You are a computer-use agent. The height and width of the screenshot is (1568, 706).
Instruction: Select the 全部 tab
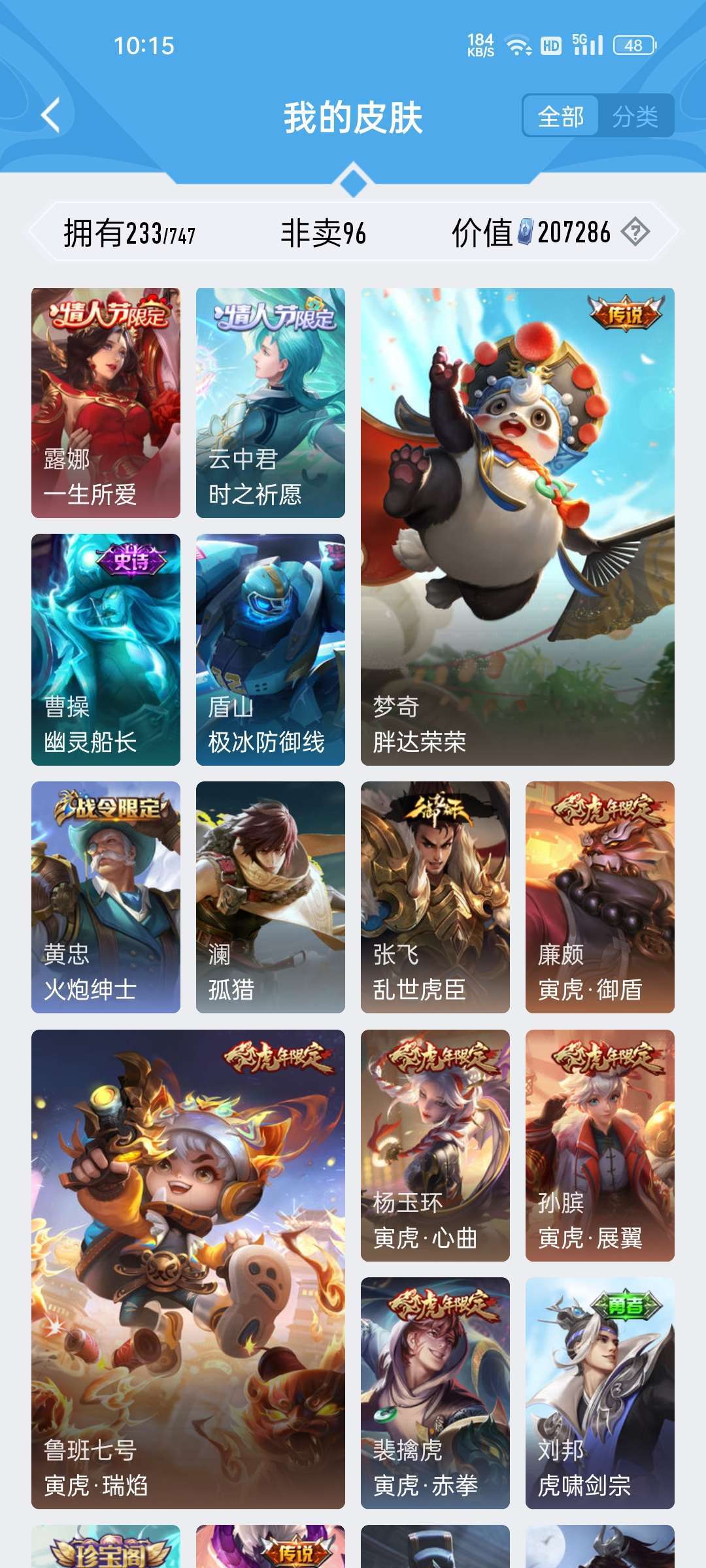[x=561, y=117]
